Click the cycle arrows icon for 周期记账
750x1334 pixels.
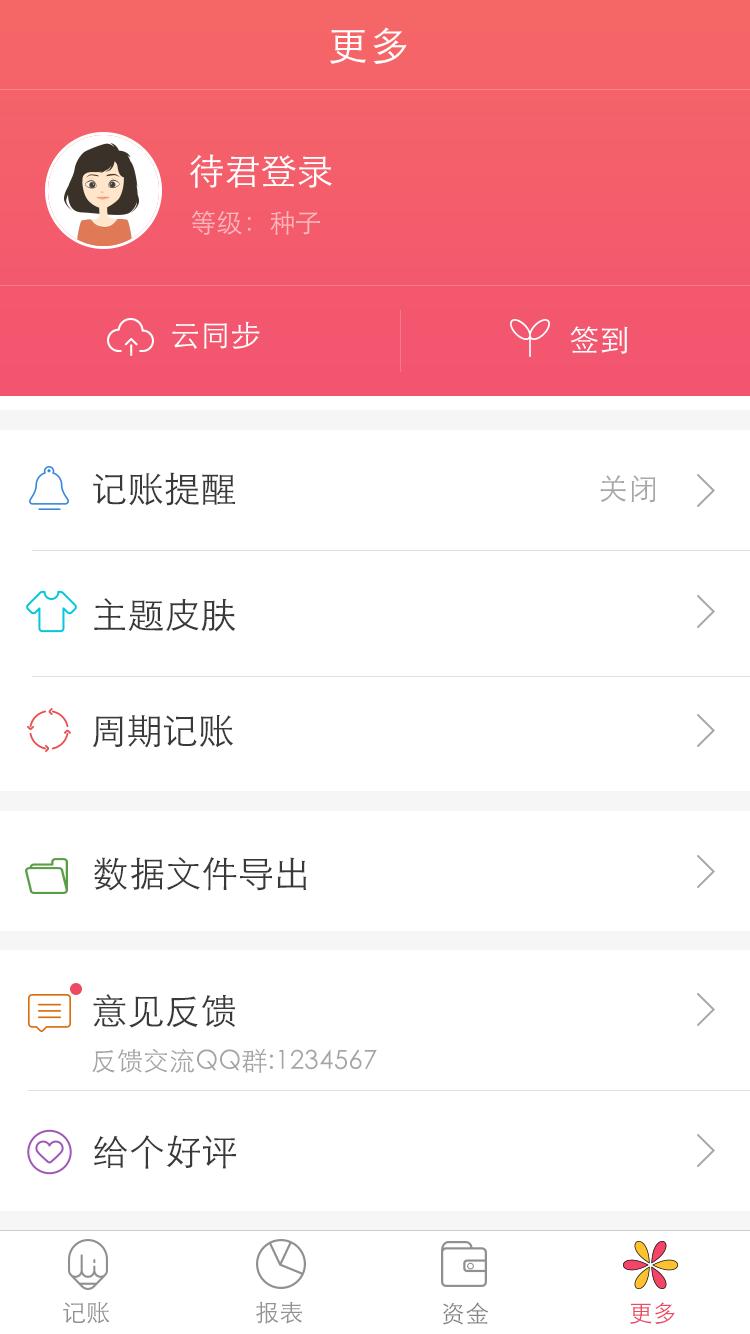[48, 731]
